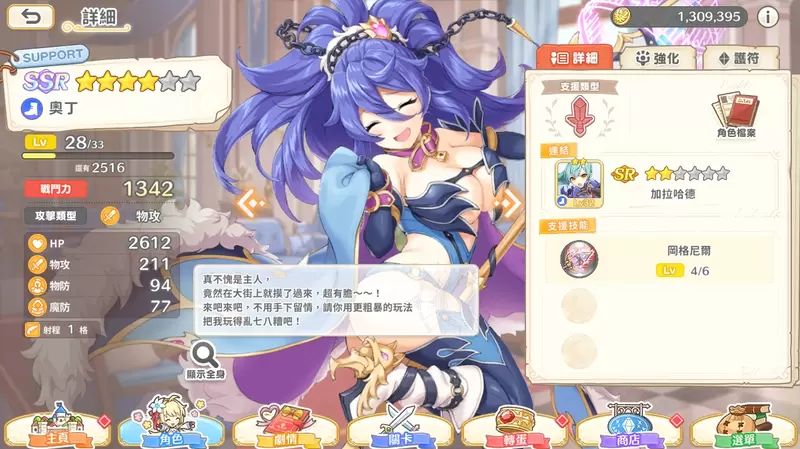Open the 劇情 story section
Screen dimensions: 800x449
pyautogui.click(x=285, y=427)
